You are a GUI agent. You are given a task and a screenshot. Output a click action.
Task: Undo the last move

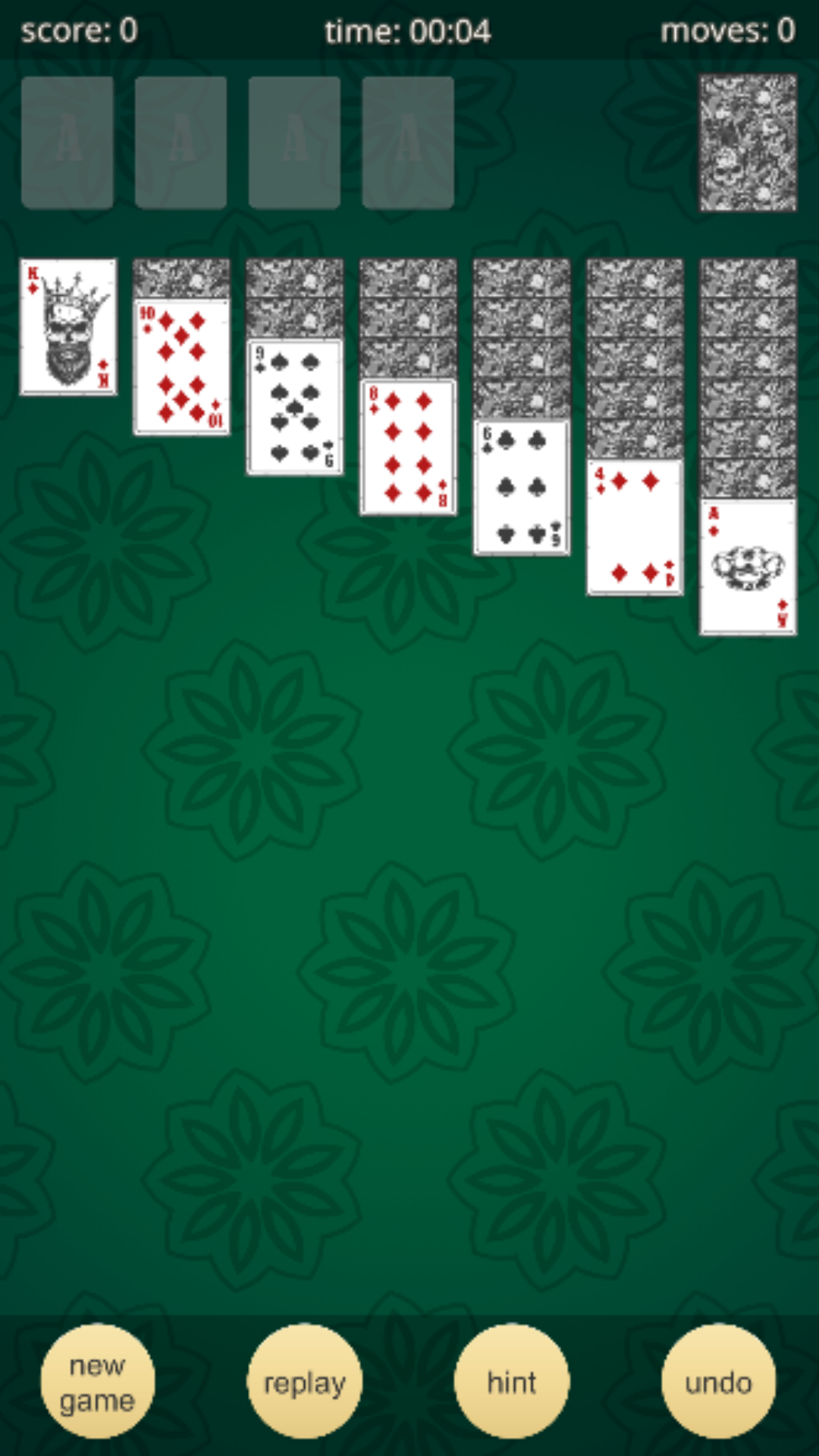[718, 1382]
